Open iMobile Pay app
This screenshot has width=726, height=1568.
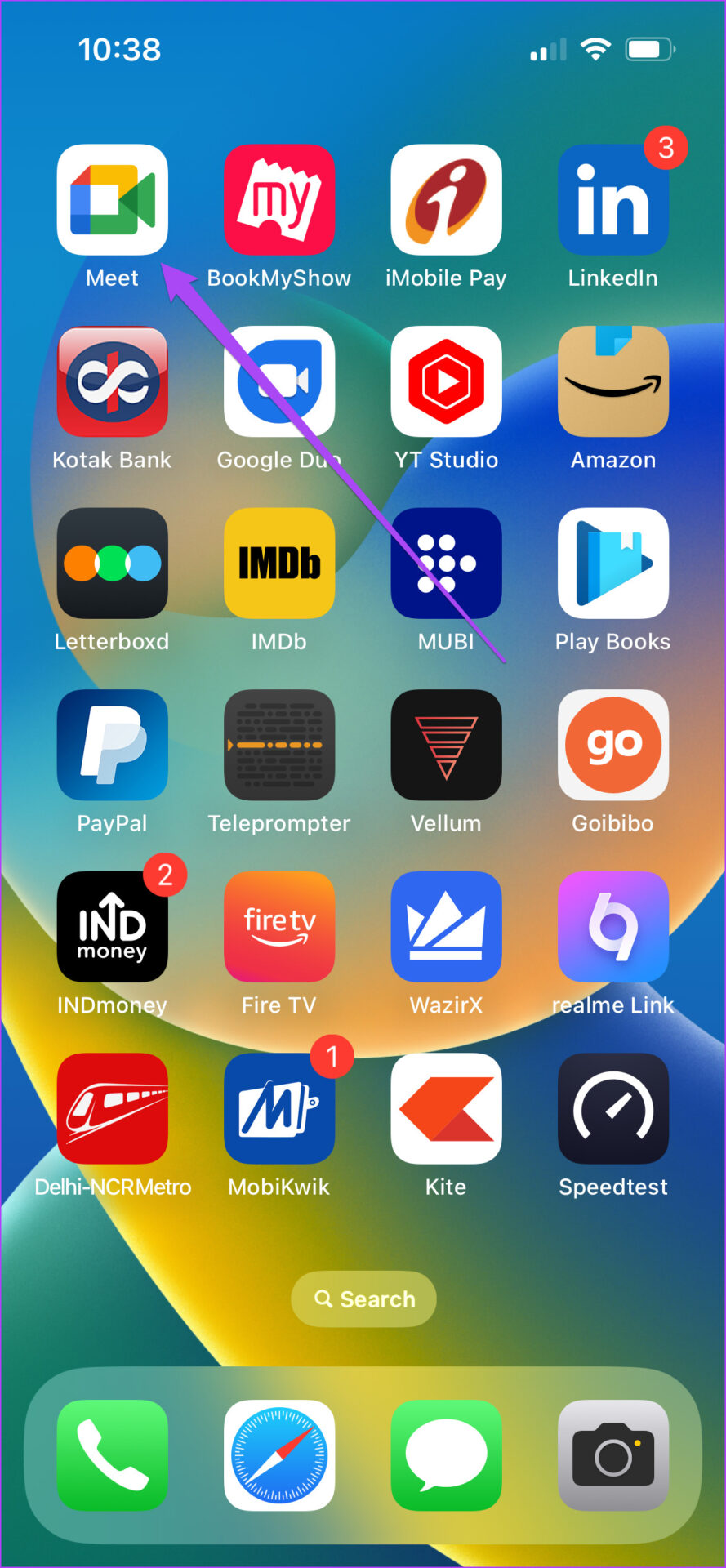click(446, 200)
